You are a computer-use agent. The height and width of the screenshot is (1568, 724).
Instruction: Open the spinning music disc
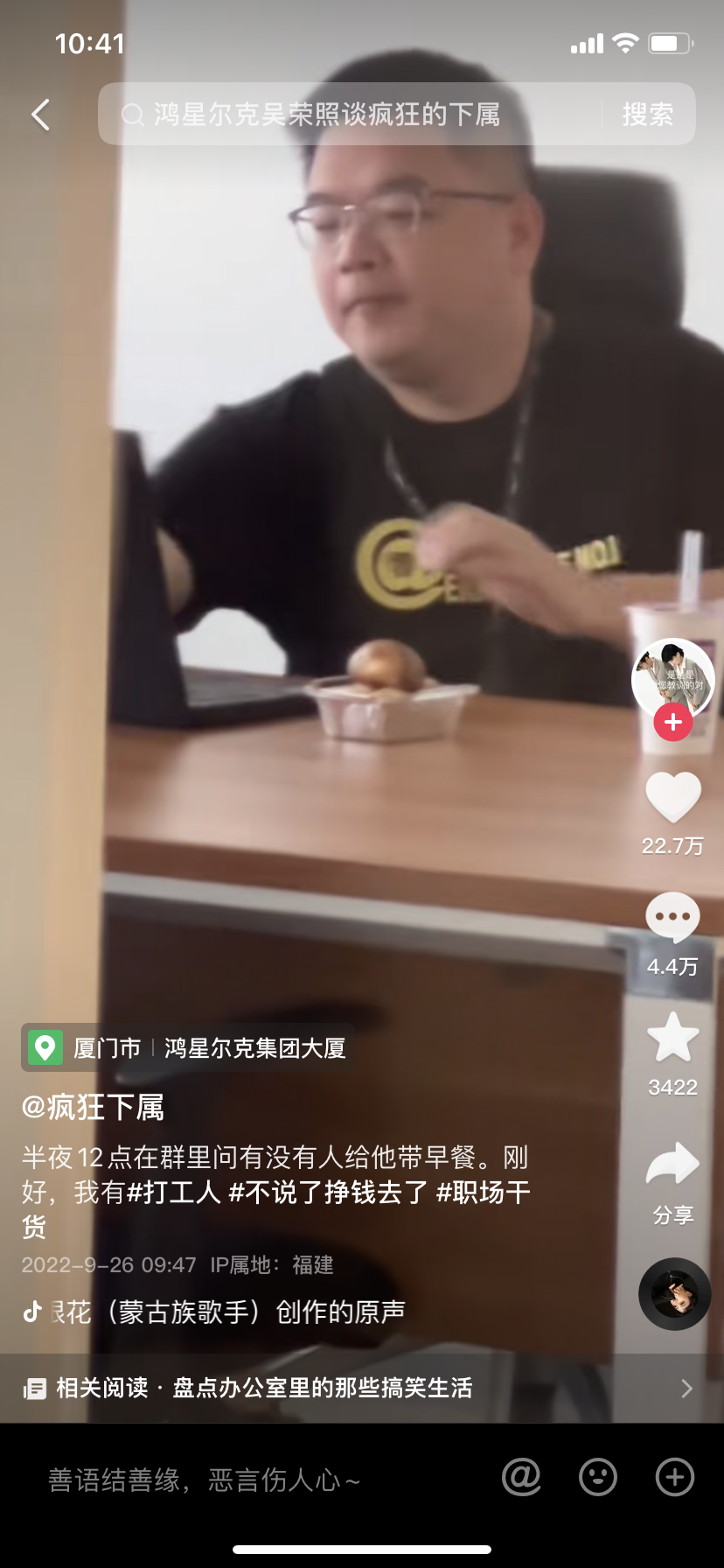click(674, 1294)
